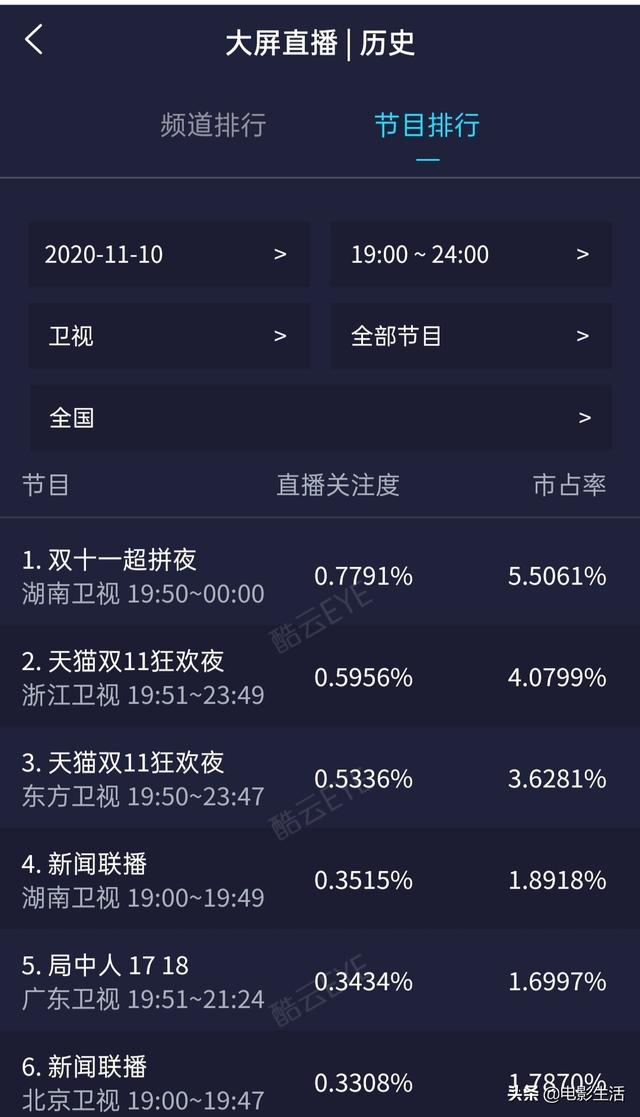
Task: Open the 全国 region selector
Action: 321,417
